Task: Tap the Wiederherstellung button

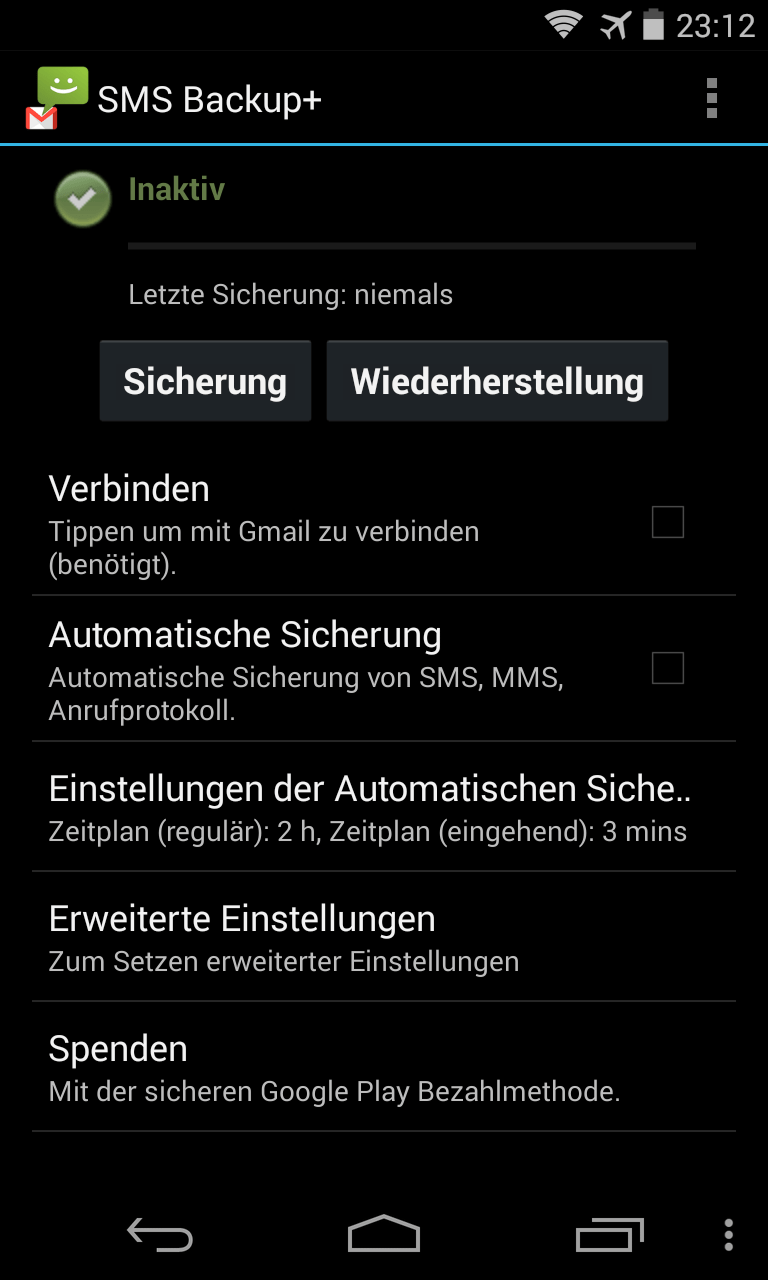Action: 497,381
